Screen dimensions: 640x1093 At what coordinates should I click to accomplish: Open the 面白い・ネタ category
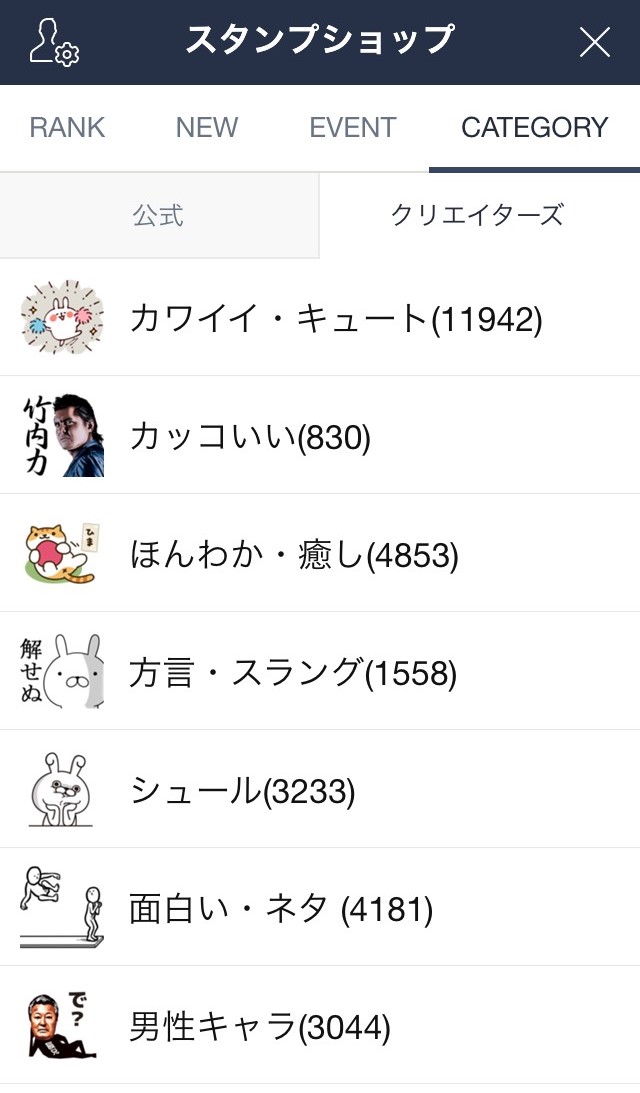coord(280,909)
